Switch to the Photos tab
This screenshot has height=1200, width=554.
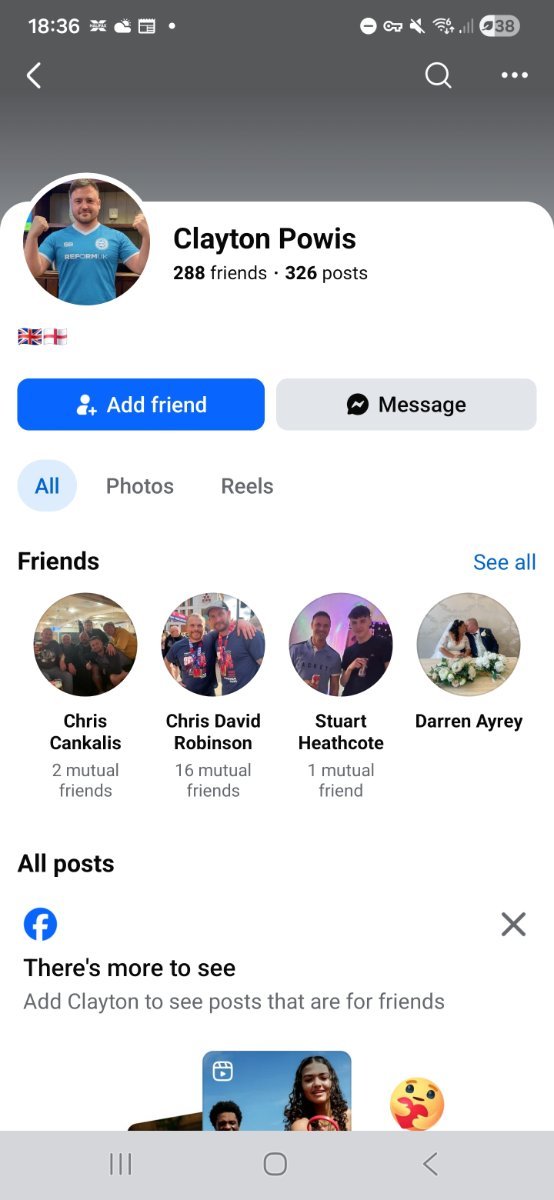[x=140, y=486]
